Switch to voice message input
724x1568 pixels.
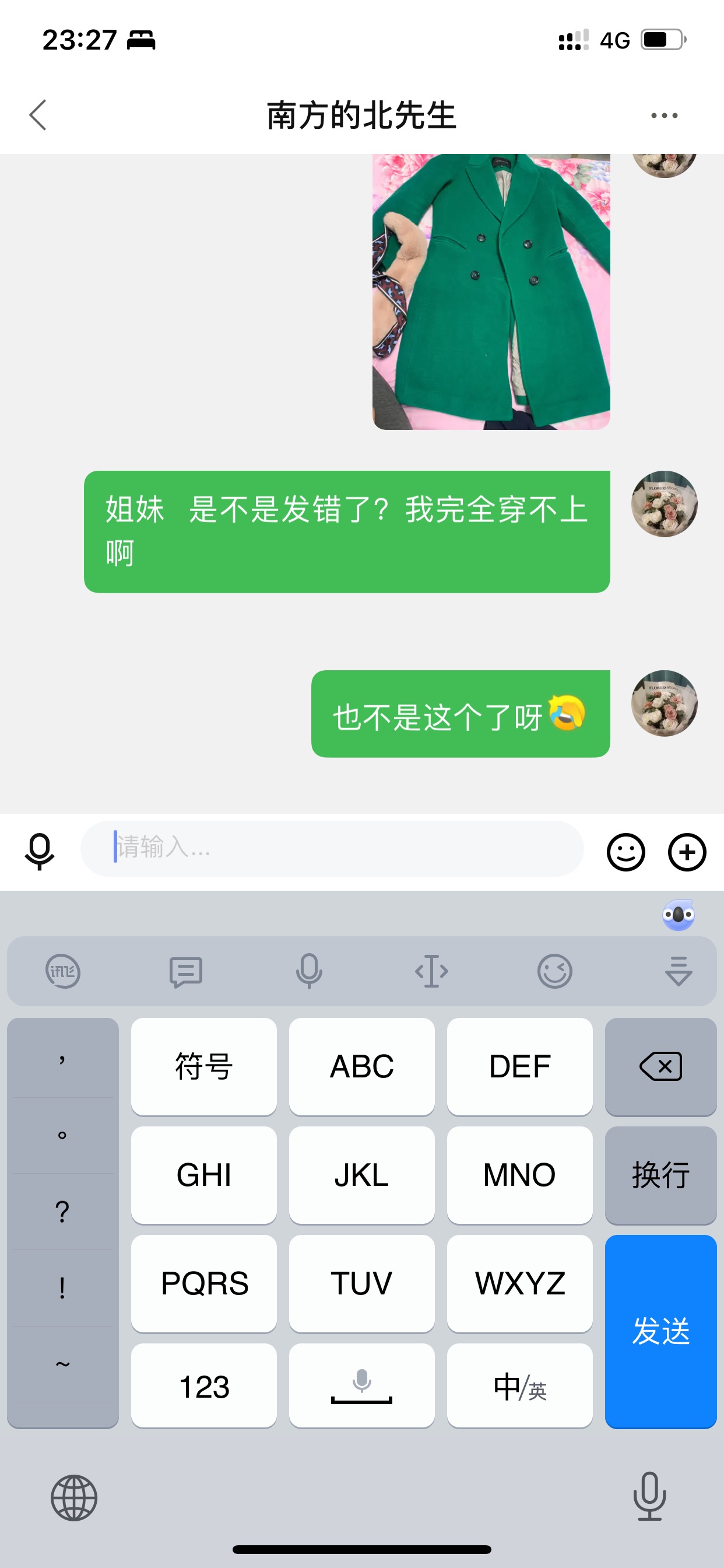(40, 851)
